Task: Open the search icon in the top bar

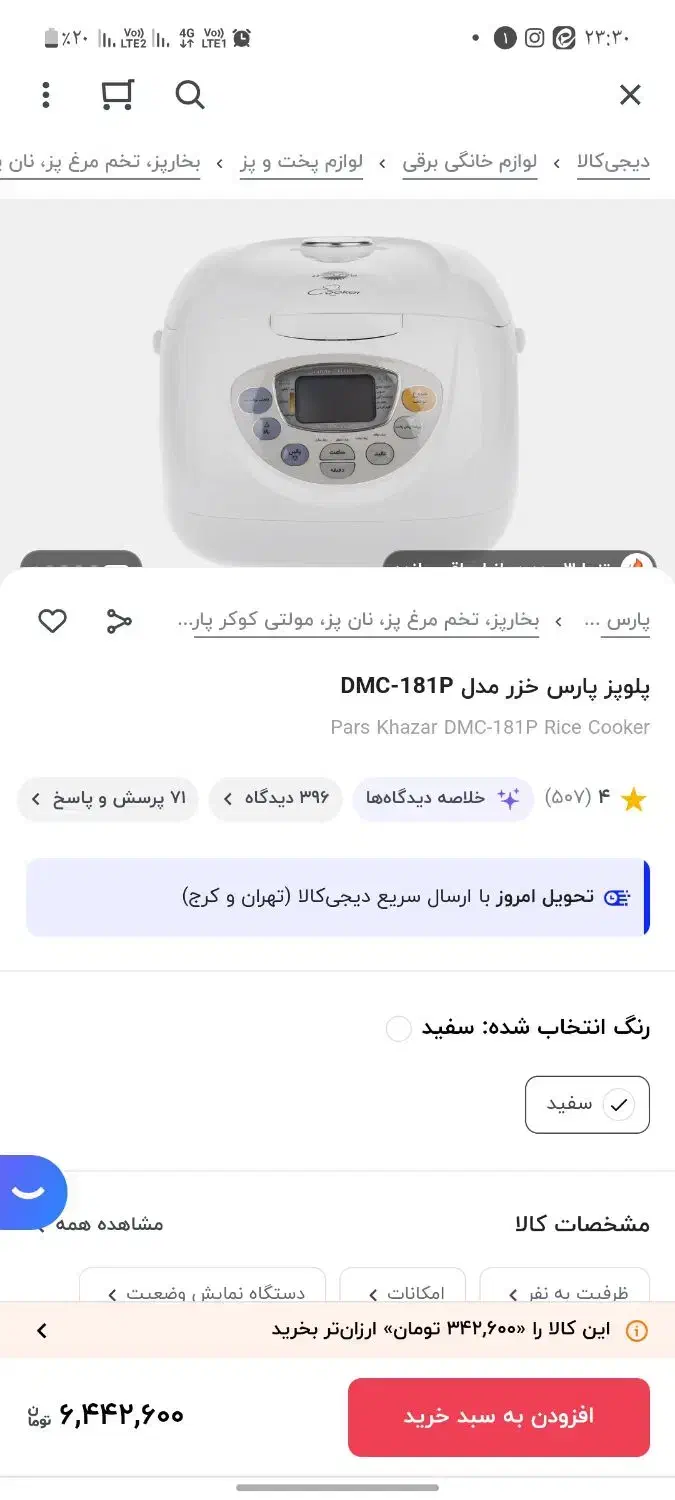Action: pyautogui.click(x=189, y=95)
